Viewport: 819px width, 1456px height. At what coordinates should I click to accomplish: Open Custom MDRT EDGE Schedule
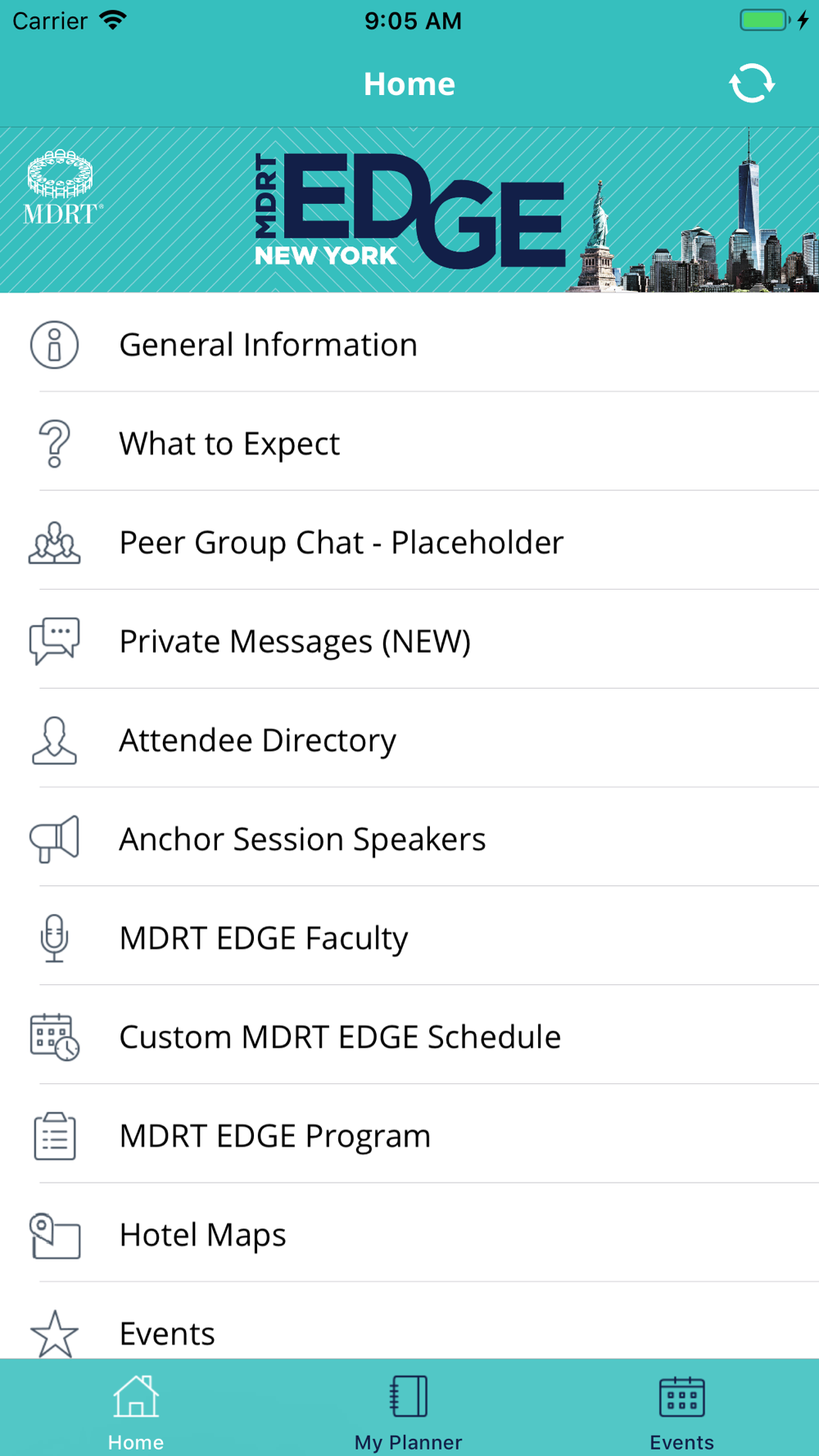point(409,1037)
